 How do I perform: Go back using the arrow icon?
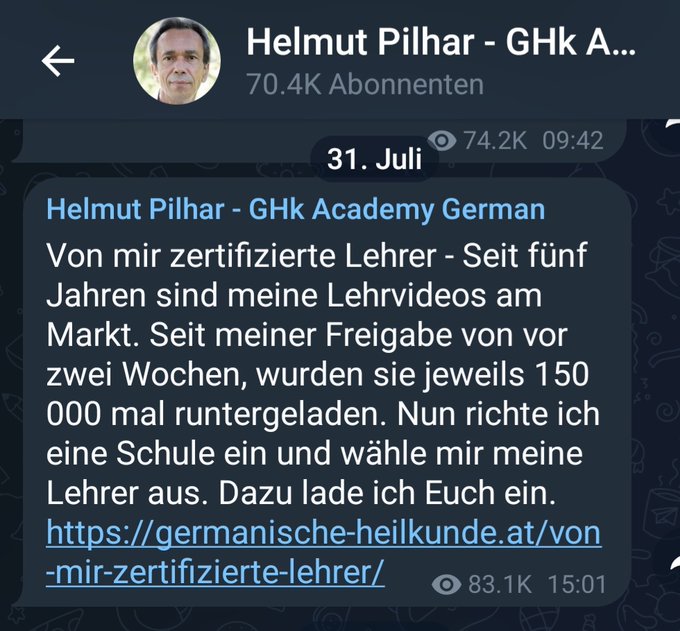pos(58,62)
